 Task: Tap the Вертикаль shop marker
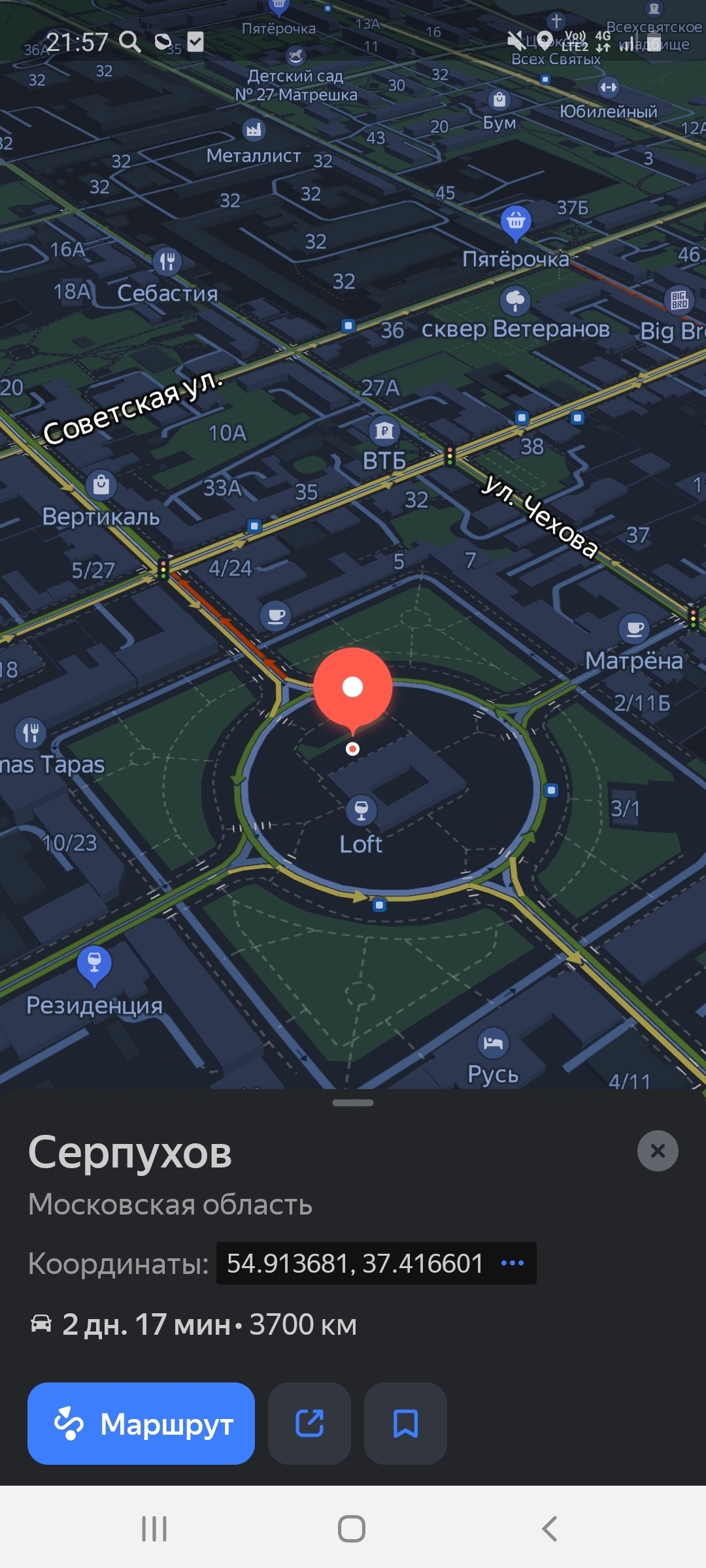[101, 485]
